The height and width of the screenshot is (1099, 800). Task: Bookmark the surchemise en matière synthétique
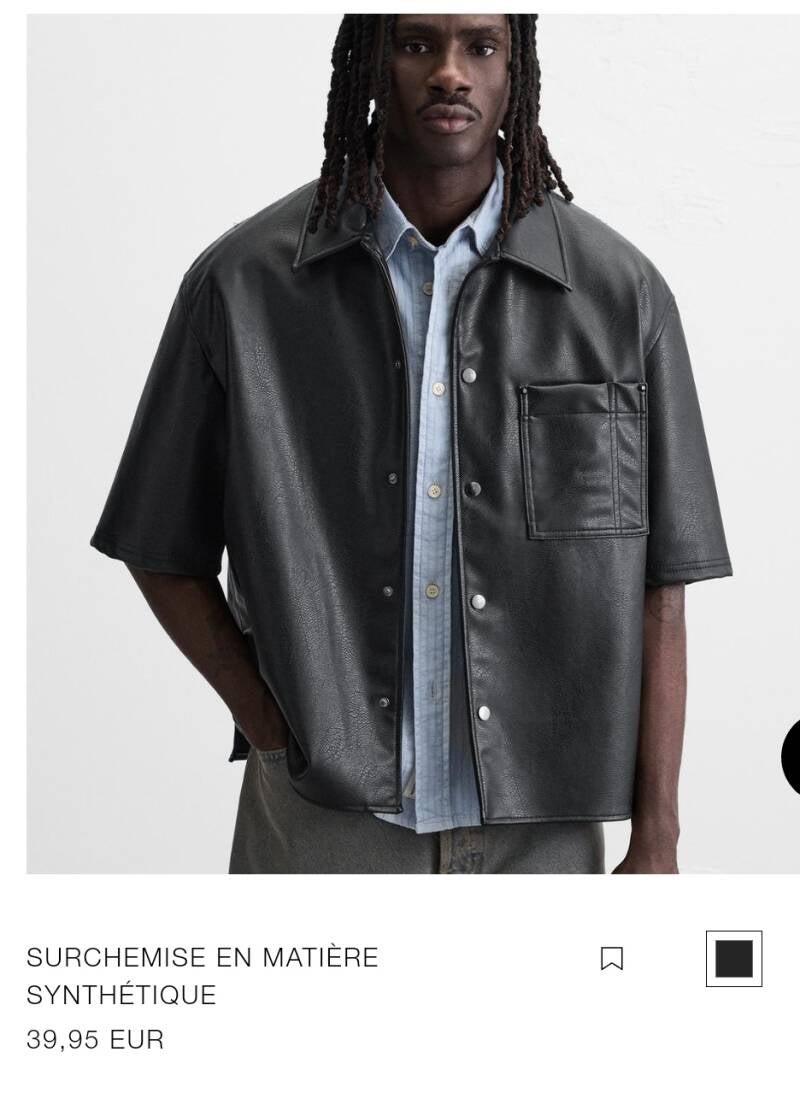pos(611,959)
